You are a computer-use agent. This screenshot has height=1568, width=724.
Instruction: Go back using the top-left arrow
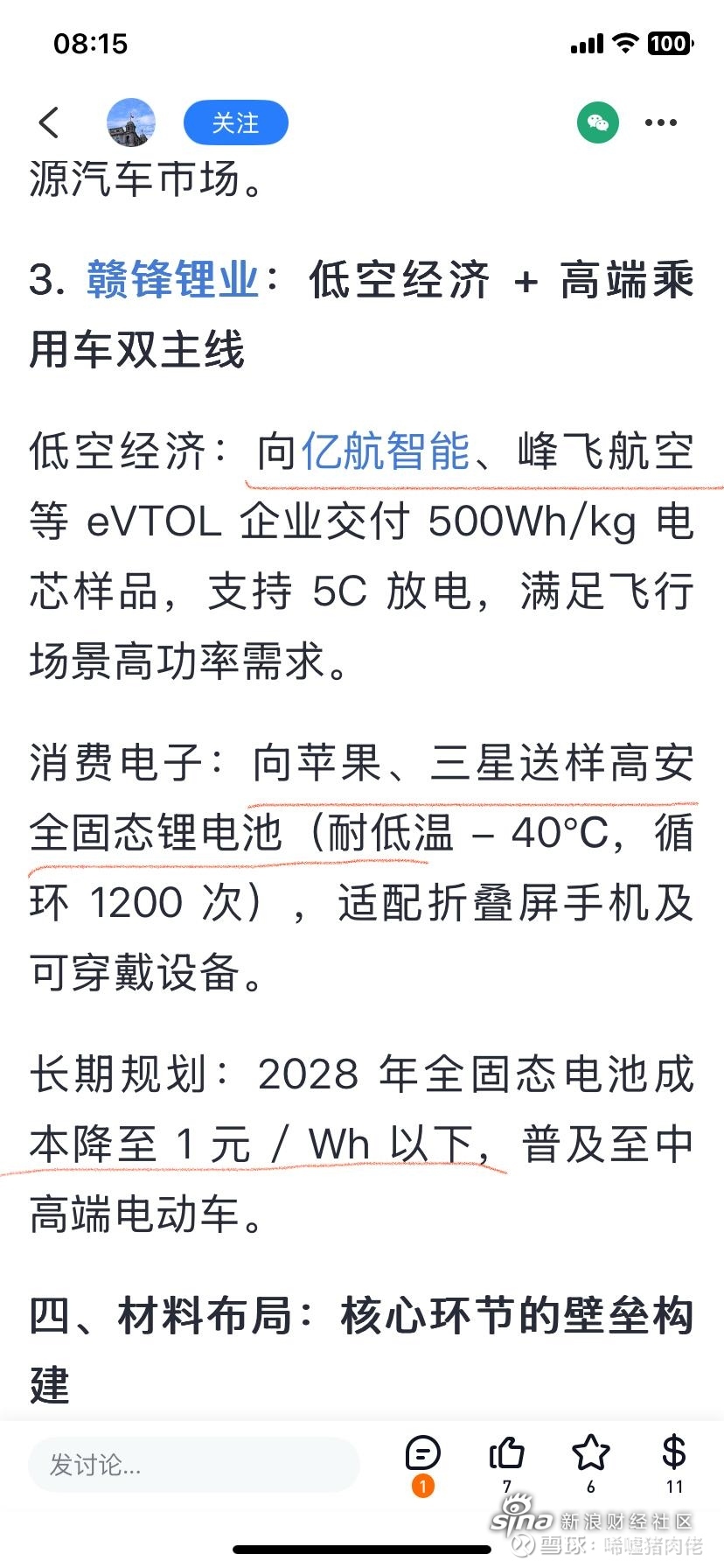click(50, 122)
